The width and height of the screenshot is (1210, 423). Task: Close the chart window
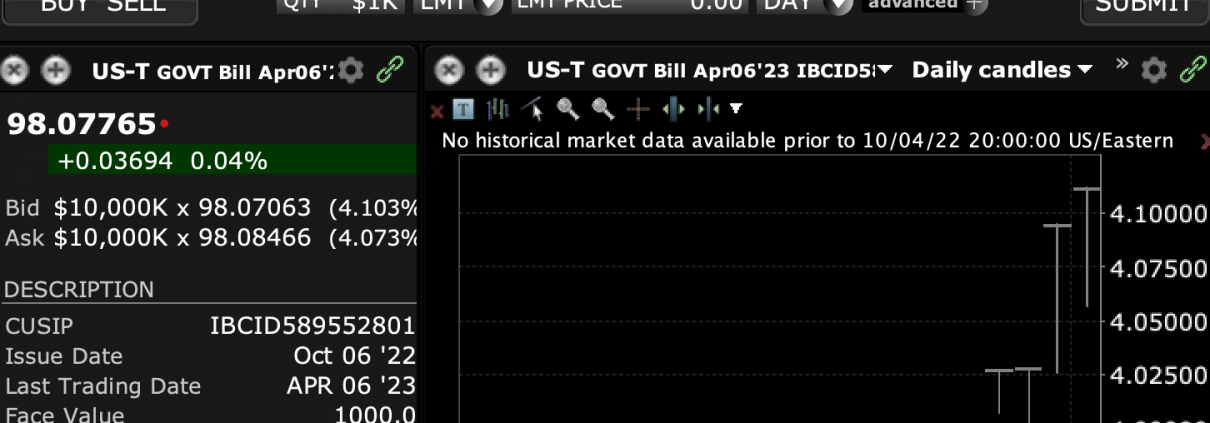(x=450, y=70)
